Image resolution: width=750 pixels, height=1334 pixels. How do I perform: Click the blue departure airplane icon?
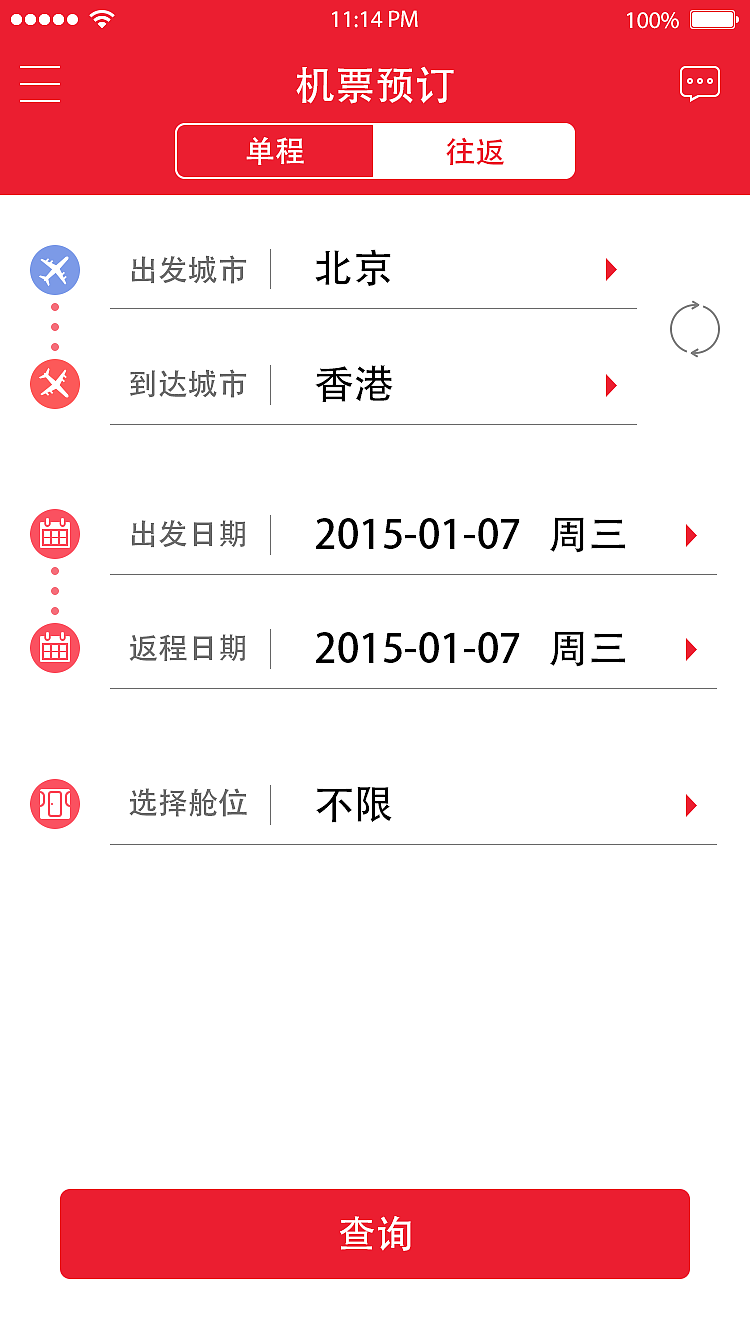click(54, 270)
